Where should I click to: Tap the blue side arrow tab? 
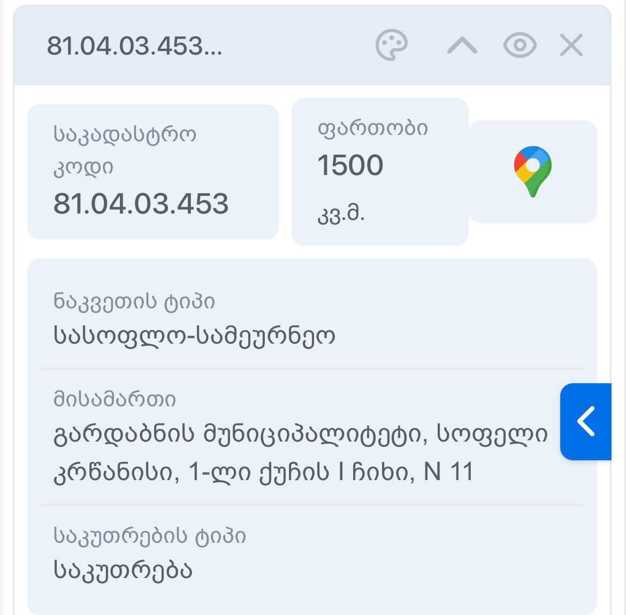[586, 422]
